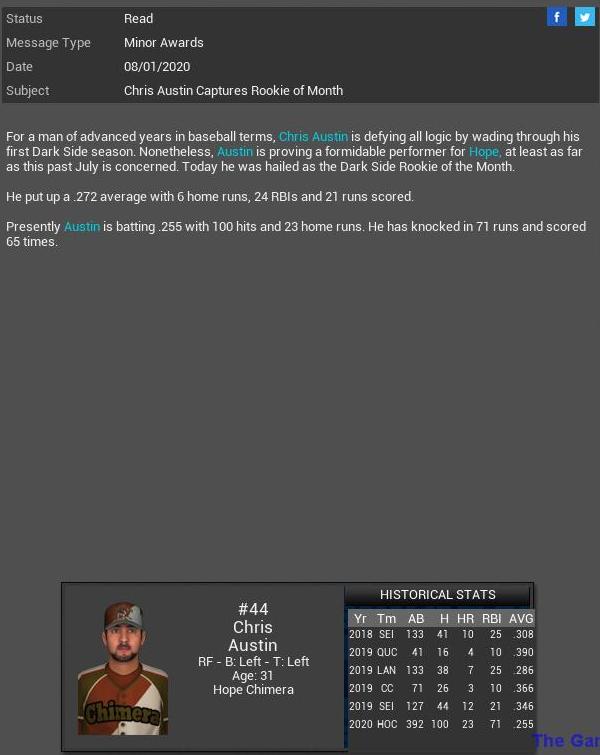Open Austin link before 'is batting .255'
The width and height of the screenshot is (600, 755).
82,227
